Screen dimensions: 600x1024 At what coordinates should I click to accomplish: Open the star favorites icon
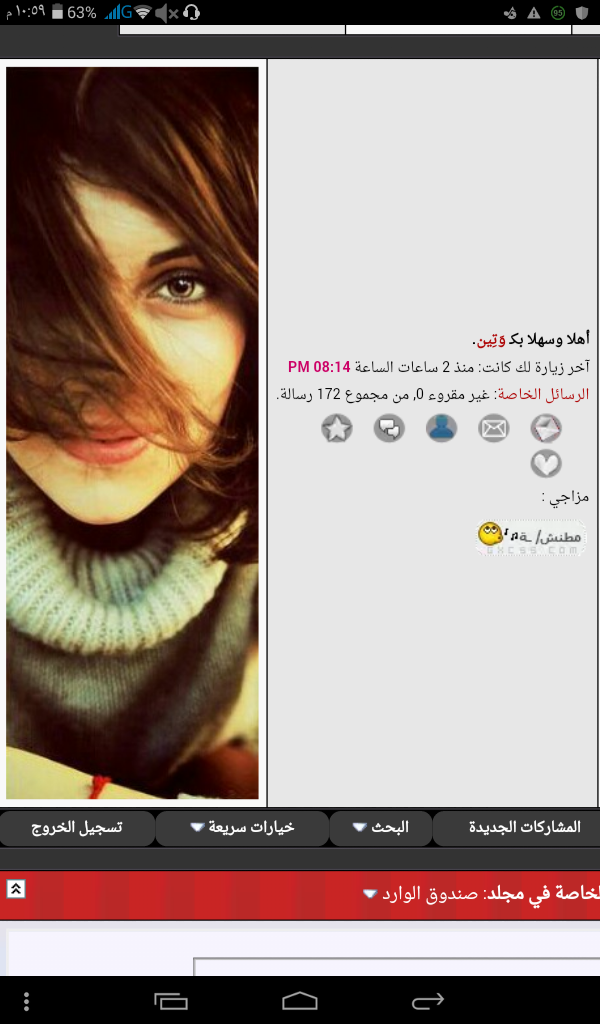(337, 428)
